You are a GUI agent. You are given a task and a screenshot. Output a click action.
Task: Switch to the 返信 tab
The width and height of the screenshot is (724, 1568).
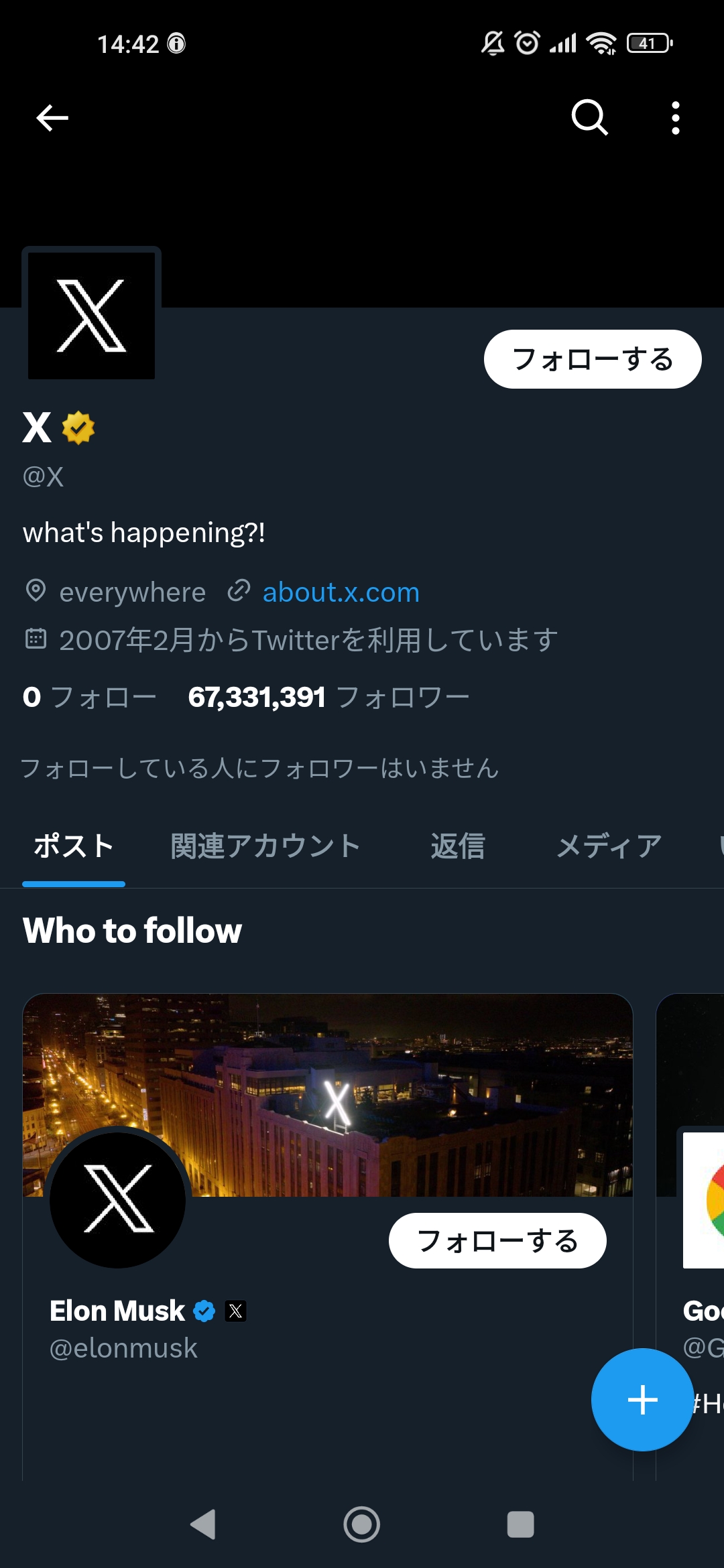(x=458, y=846)
